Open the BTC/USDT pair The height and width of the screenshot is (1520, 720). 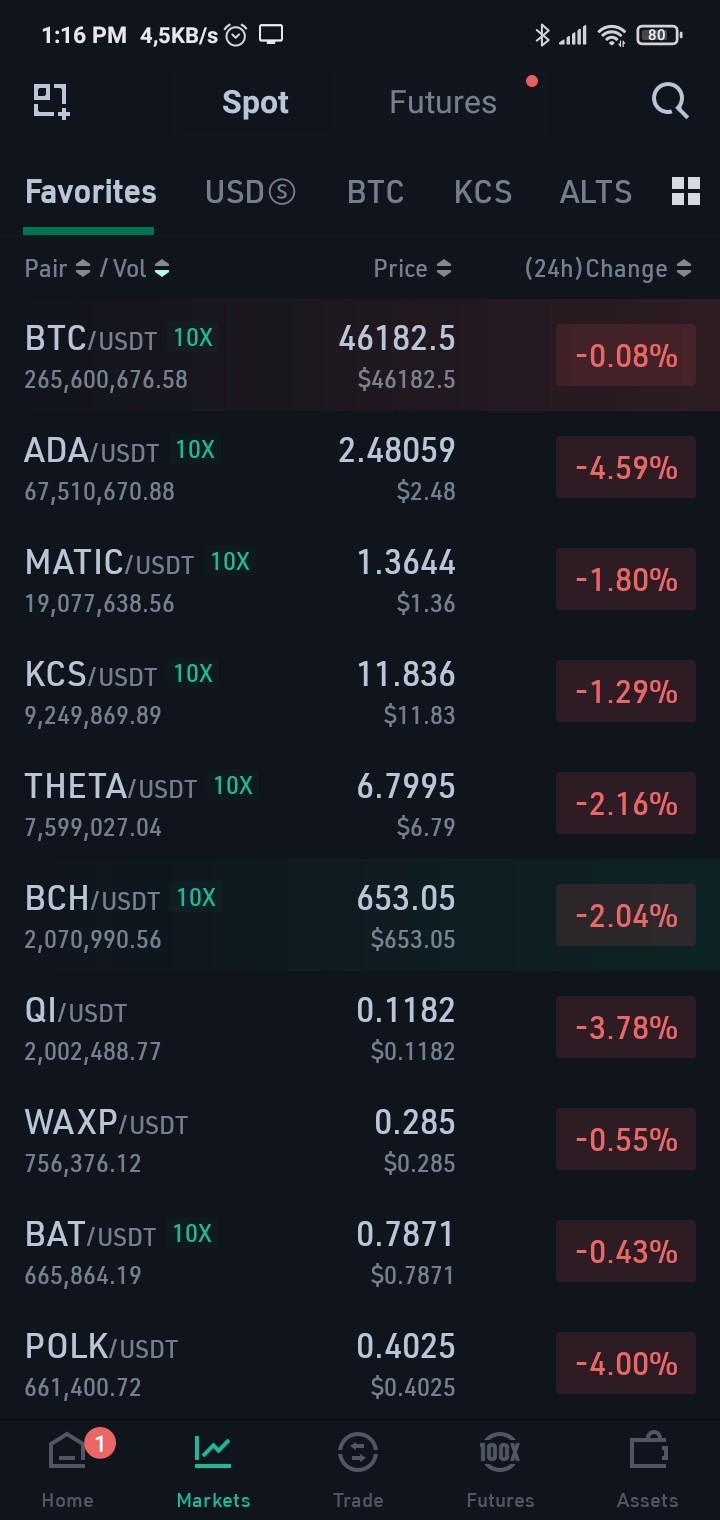[x=360, y=355]
